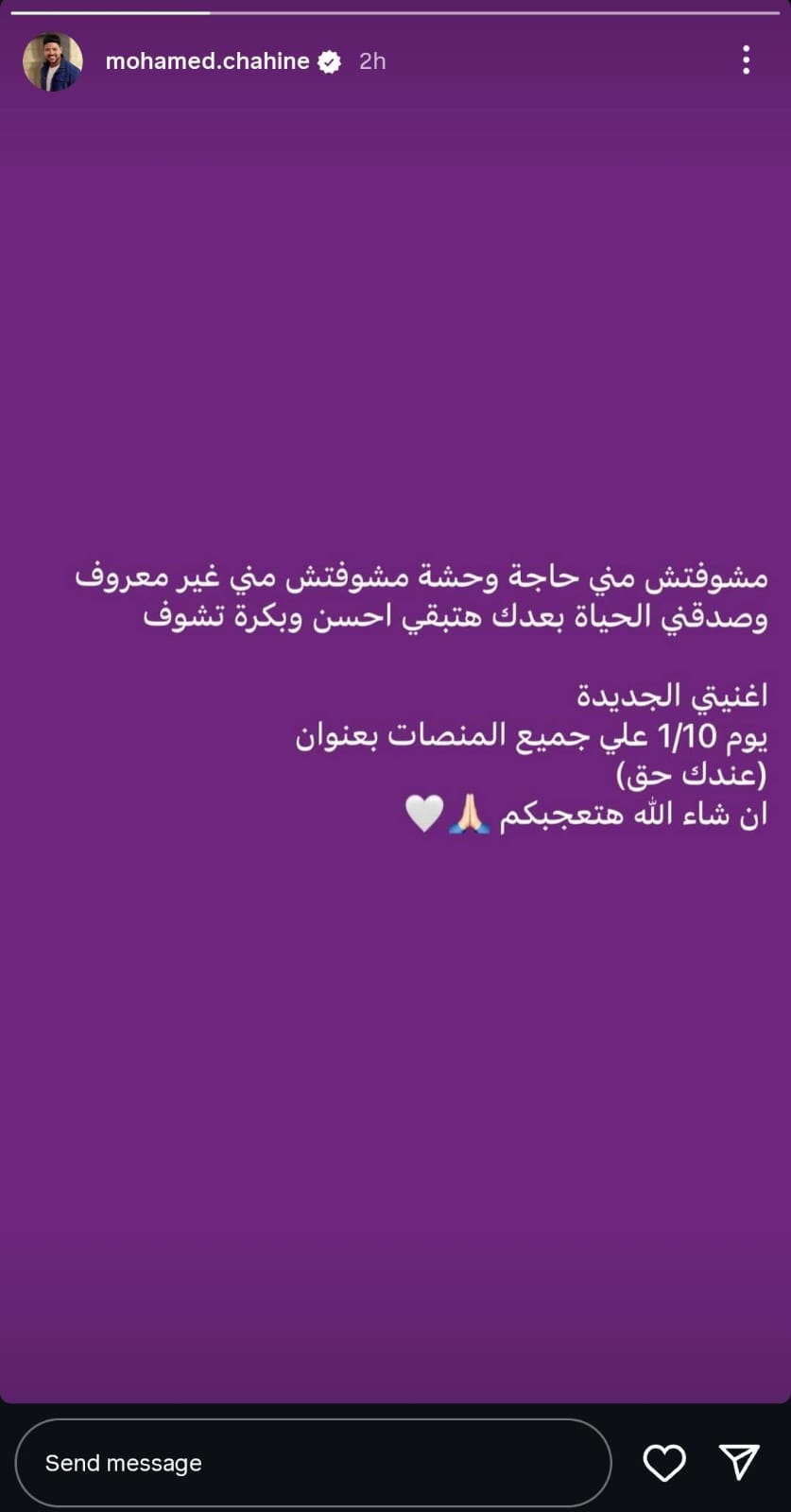Tap the Send message field
The image size is (791, 1512).
312,1463
